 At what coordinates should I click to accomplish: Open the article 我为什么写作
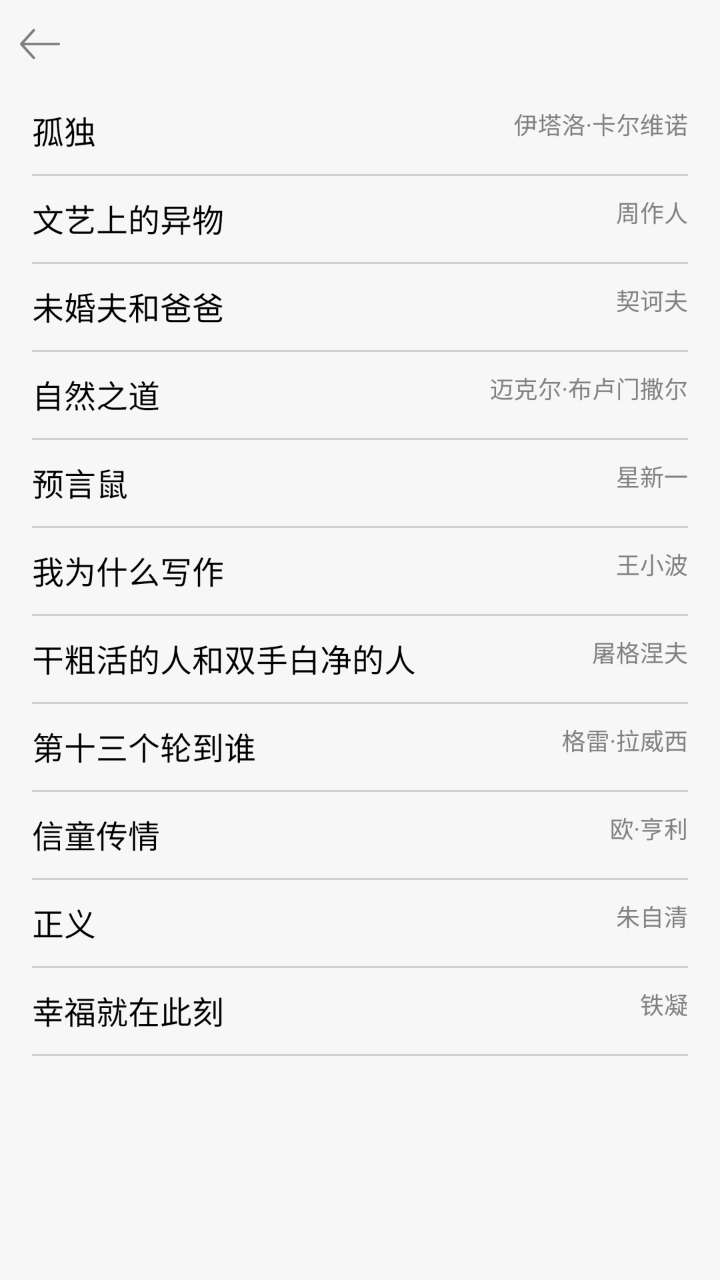[x=128, y=573]
